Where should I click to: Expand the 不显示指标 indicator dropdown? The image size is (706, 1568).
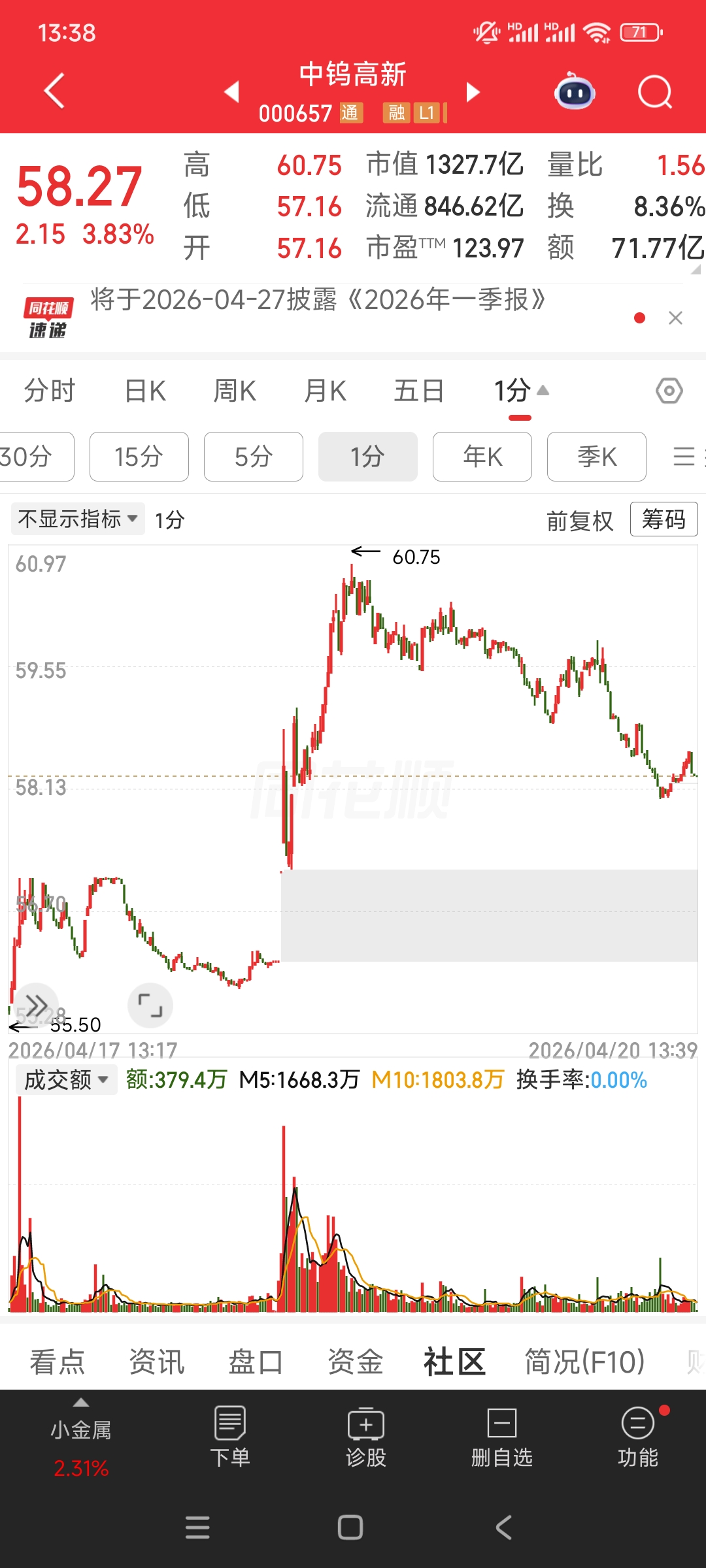[x=78, y=519]
